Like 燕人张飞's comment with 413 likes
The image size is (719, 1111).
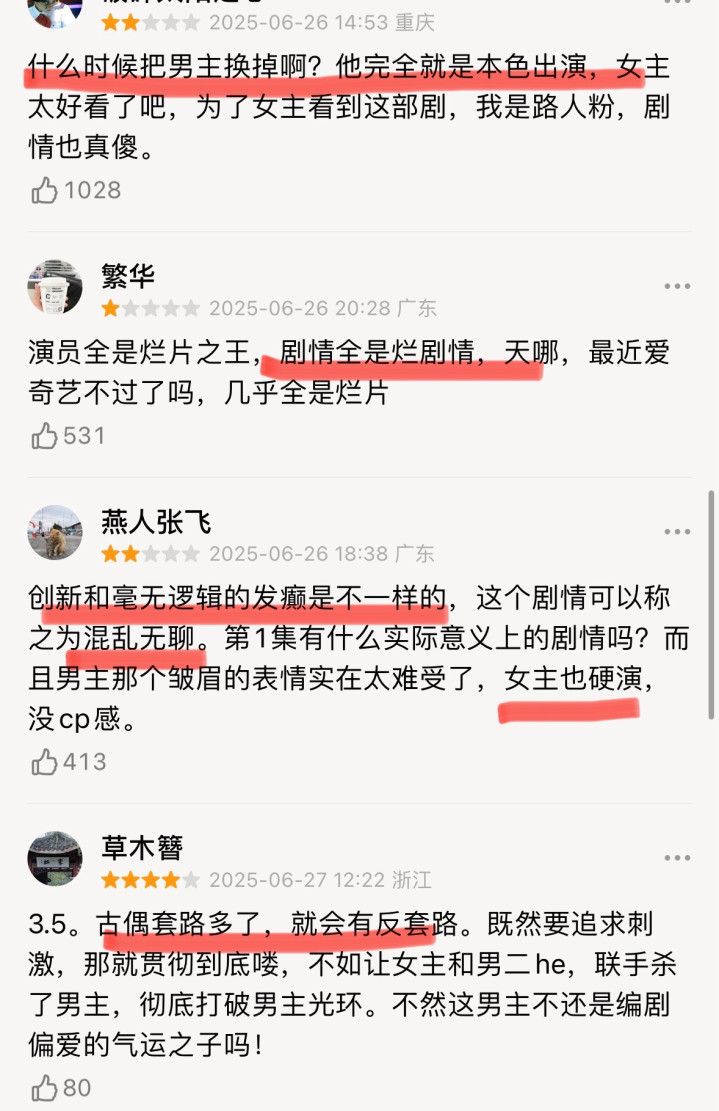click(45, 762)
